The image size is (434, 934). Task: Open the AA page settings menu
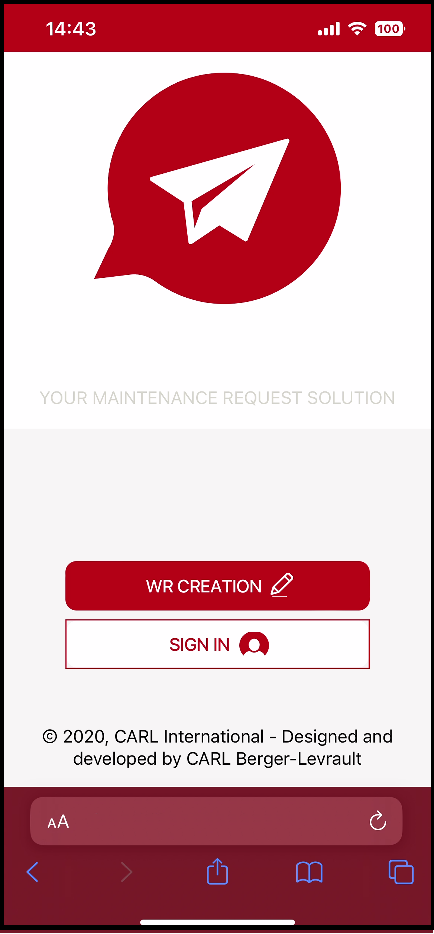[58, 823]
